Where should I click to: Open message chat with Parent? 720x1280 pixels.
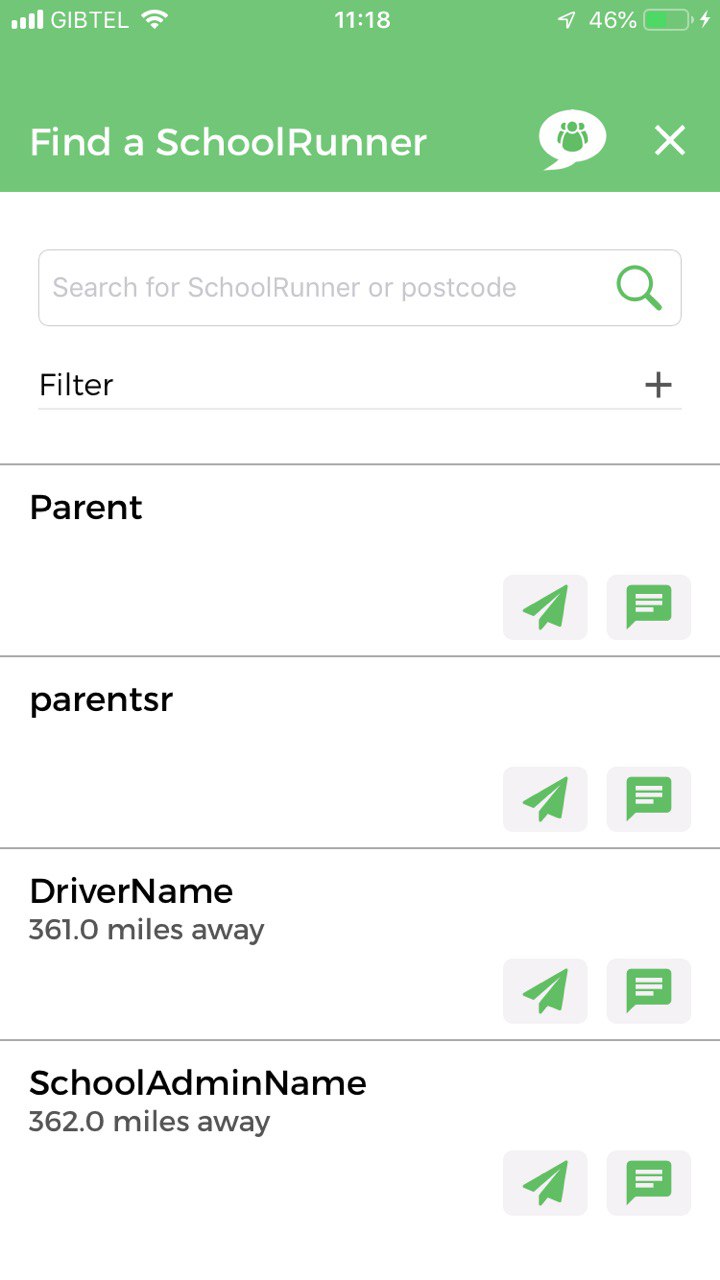pyautogui.click(x=649, y=607)
